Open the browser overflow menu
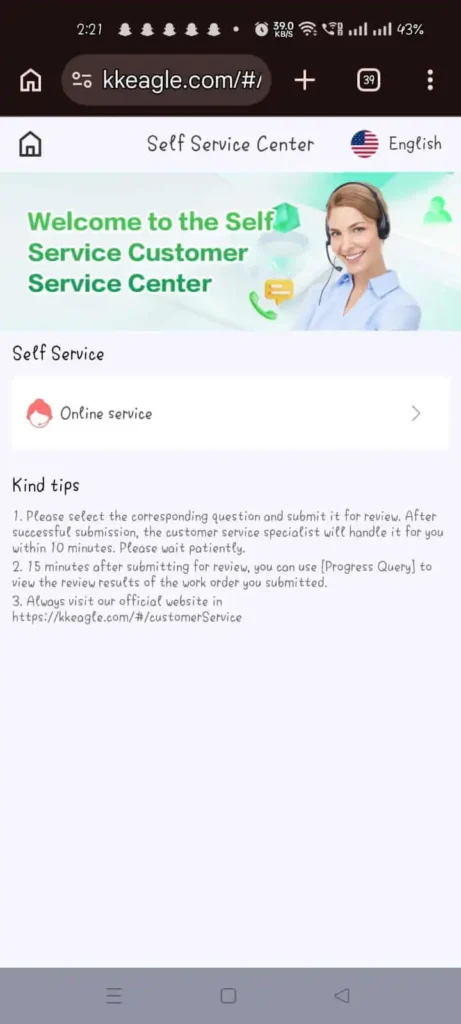Screen dimensions: 461x1024 (430, 80)
